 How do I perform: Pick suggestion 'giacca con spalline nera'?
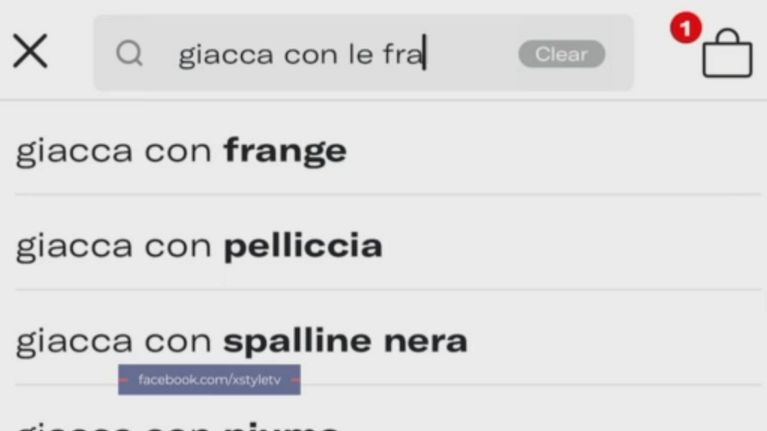pyautogui.click(x=241, y=341)
